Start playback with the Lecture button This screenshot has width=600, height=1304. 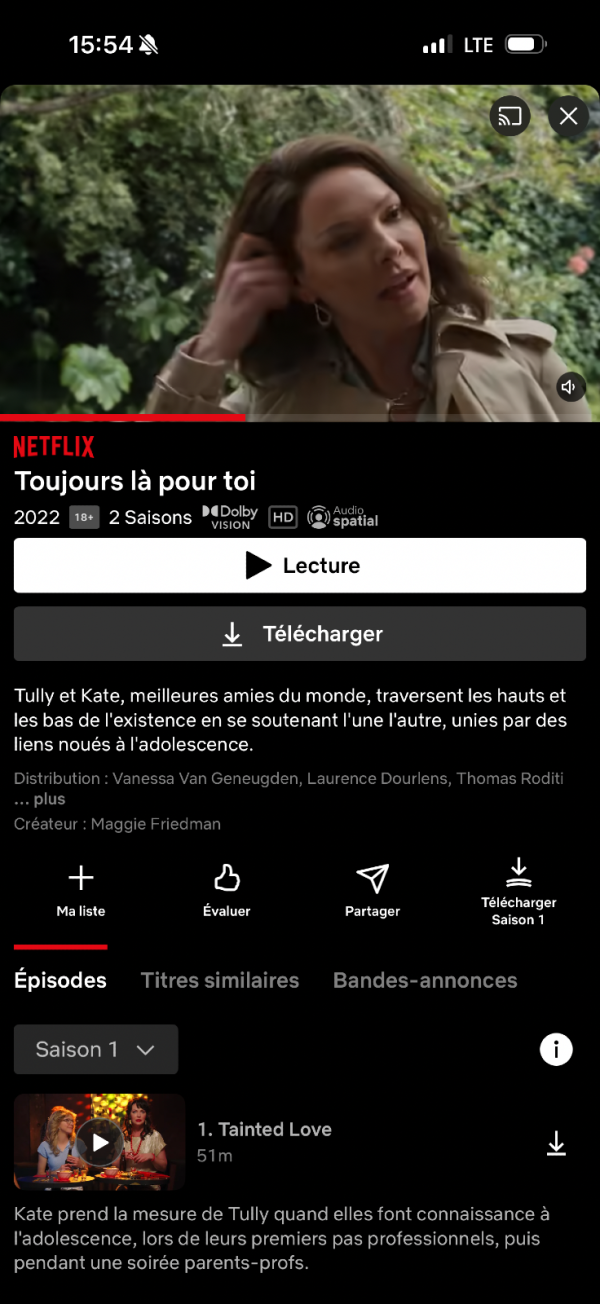pyautogui.click(x=300, y=566)
